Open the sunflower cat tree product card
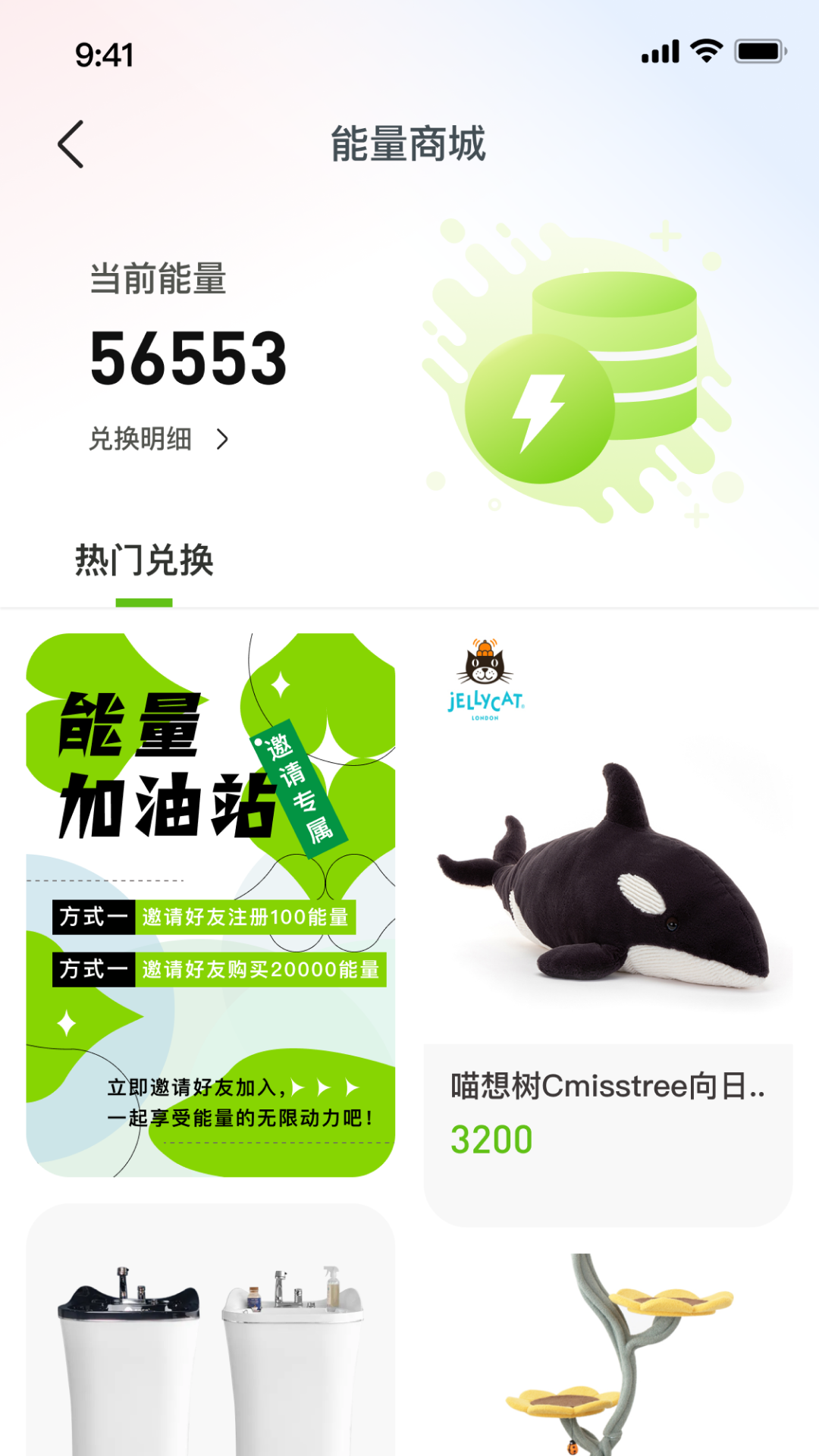This screenshot has width=819, height=1456. 607,1354
